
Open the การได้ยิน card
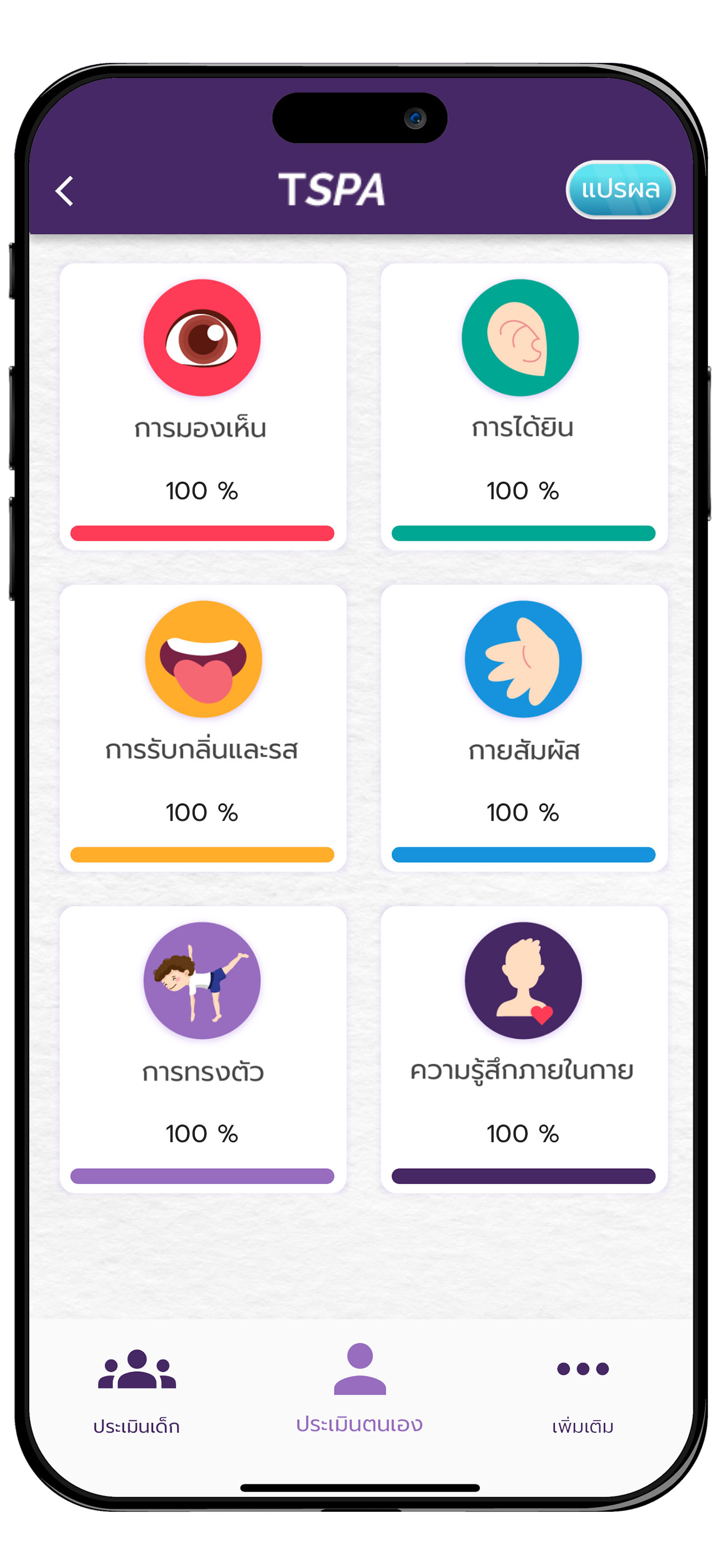(x=523, y=407)
